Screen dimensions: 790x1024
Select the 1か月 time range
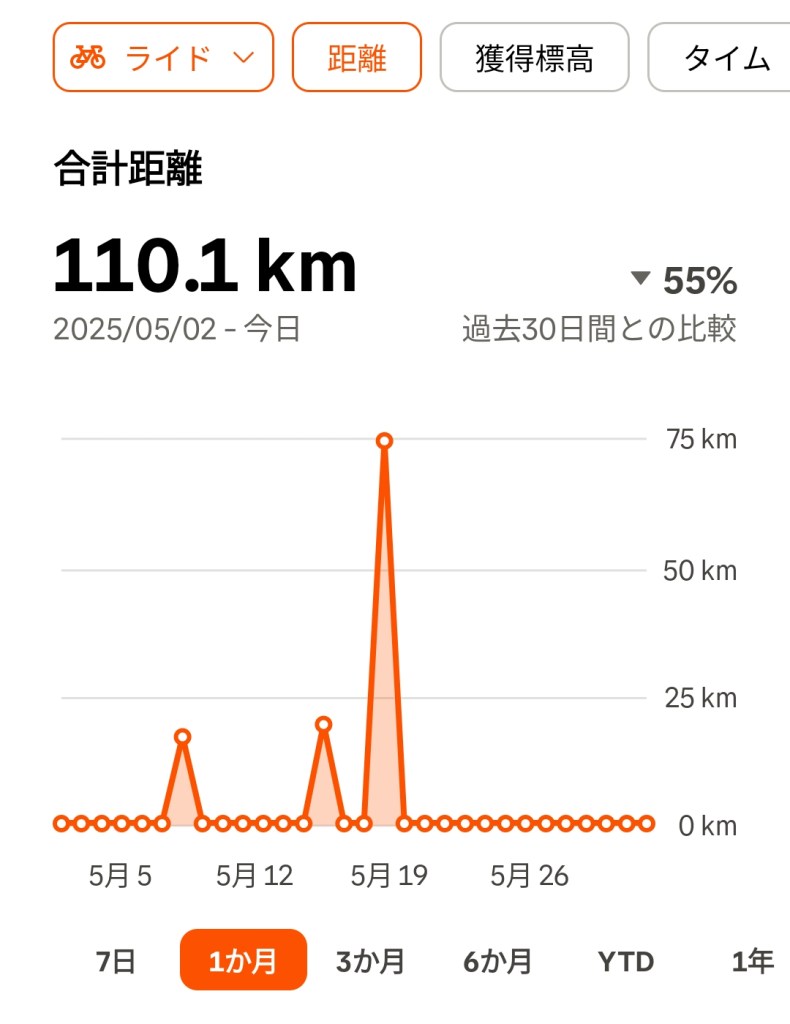point(243,961)
